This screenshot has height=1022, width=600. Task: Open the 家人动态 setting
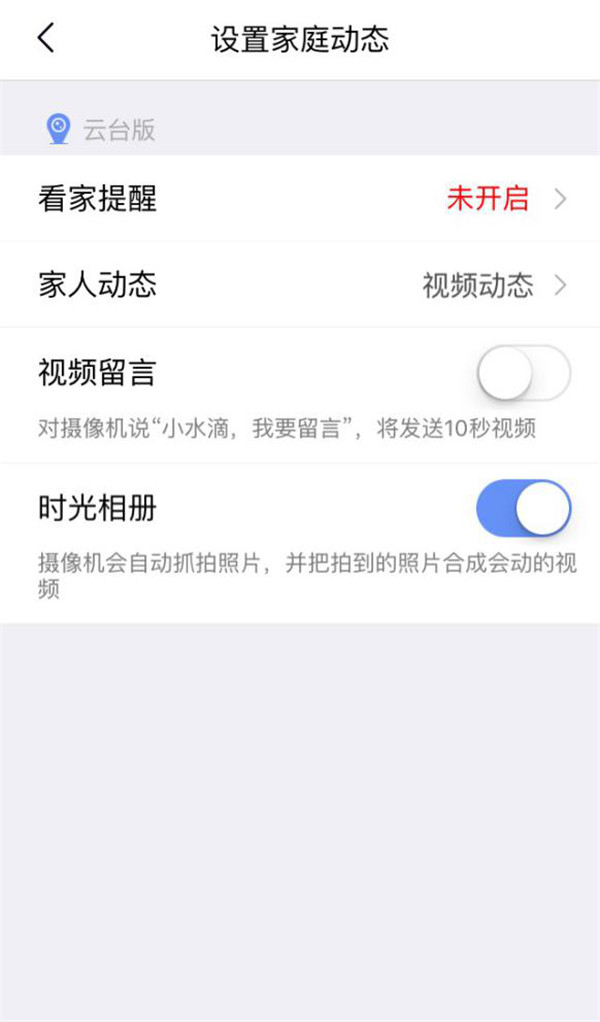[x=300, y=285]
